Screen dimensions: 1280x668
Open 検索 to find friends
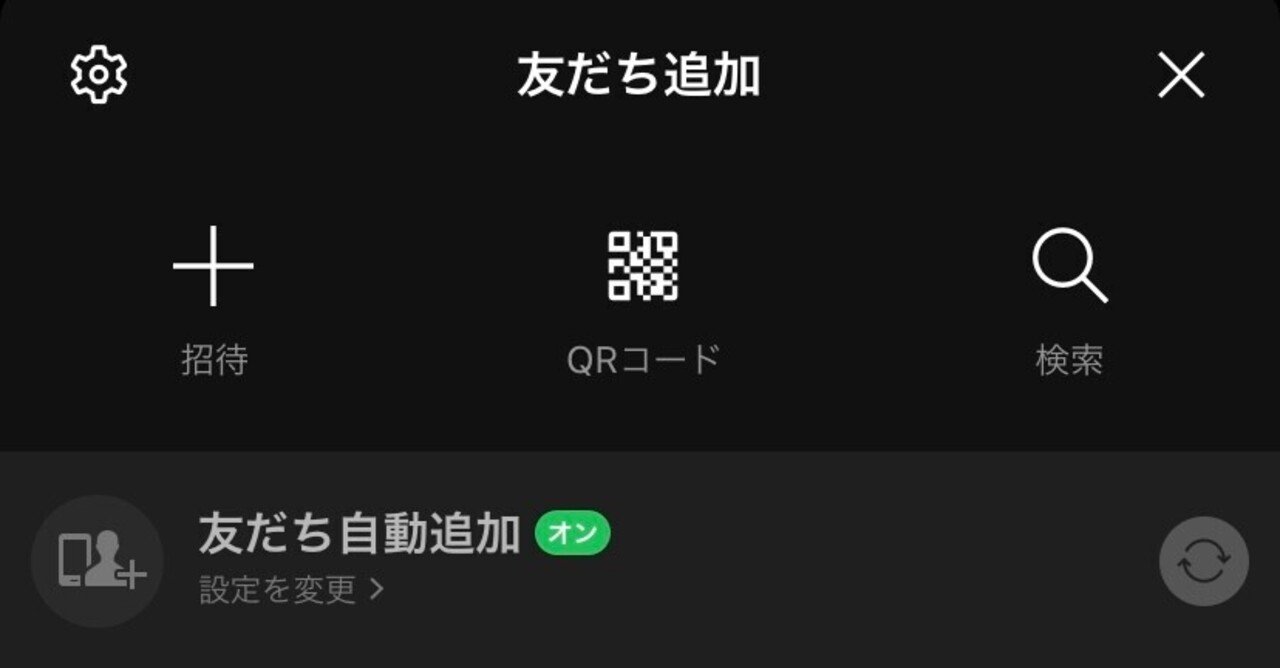[x=1069, y=300]
